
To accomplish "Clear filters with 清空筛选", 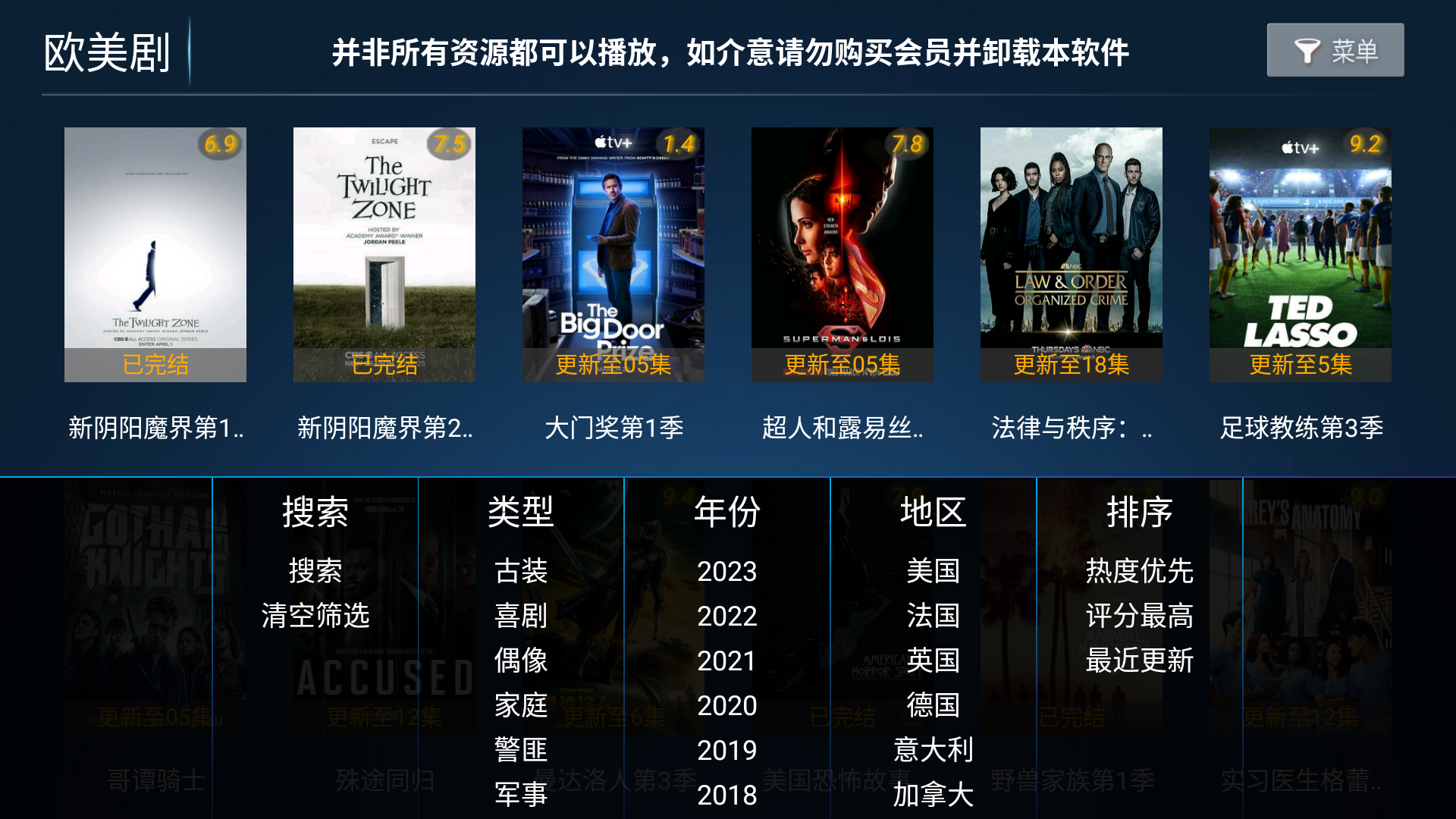I will [x=315, y=616].
